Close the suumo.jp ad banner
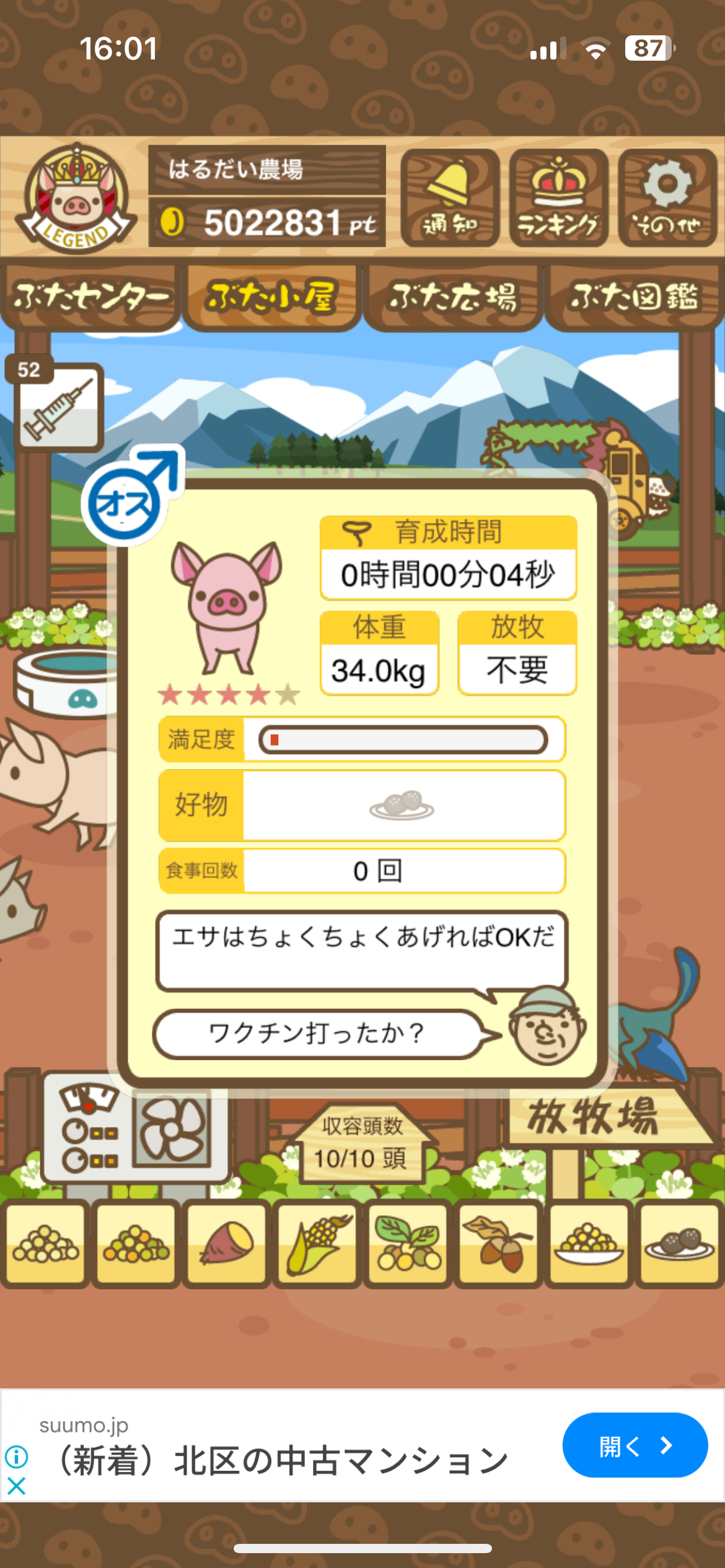725x1568 pixels. tap(17, 1486)
